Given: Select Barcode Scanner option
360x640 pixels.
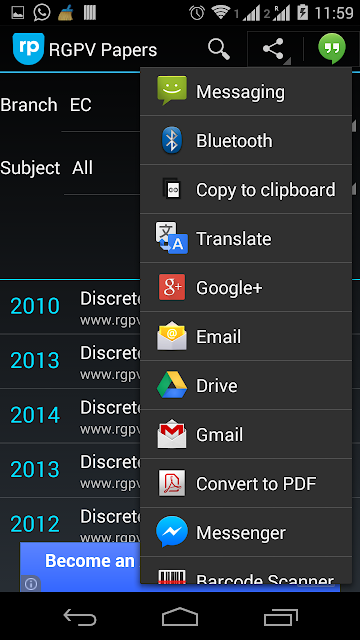Looking at the screenshot, I should tap(246, 571).
